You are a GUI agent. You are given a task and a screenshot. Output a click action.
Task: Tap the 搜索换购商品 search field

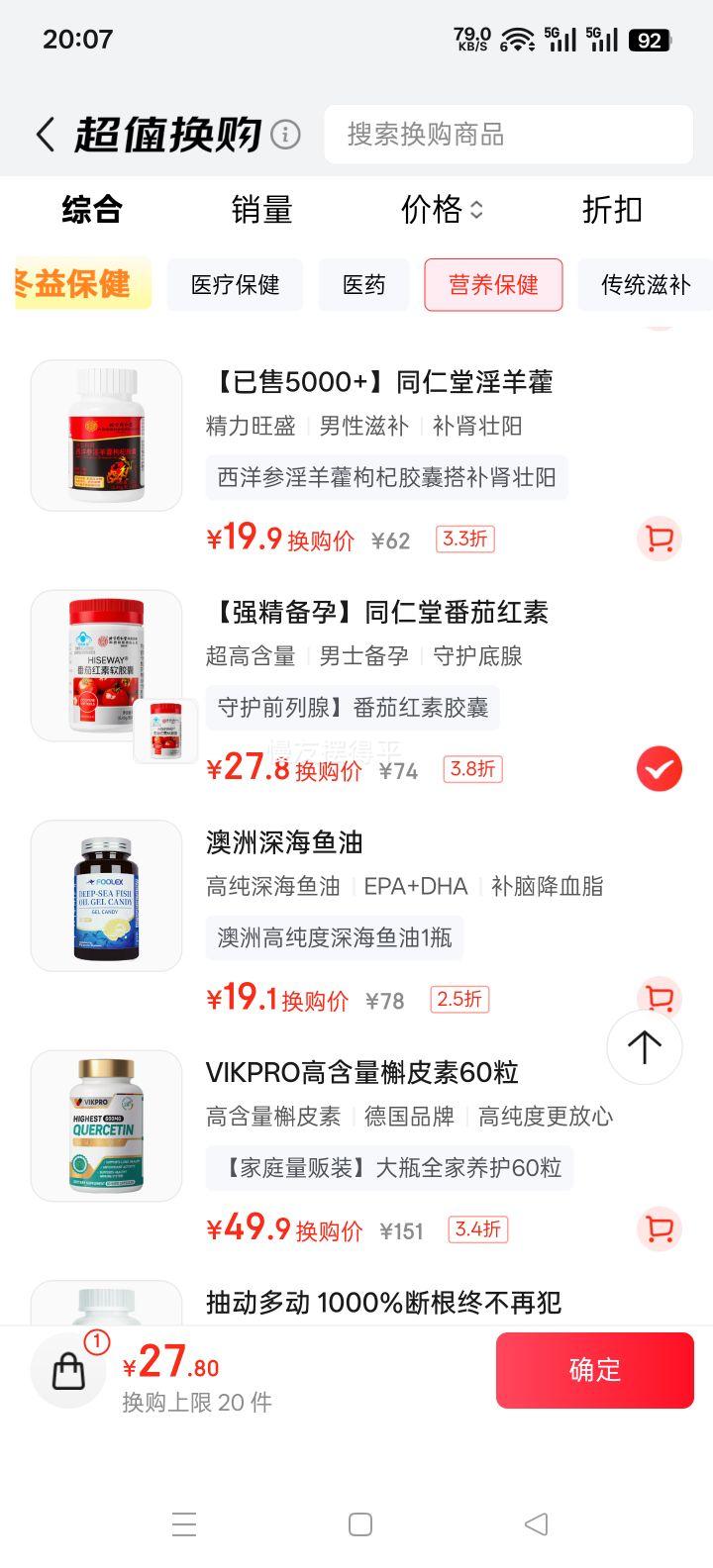[508, 135]
